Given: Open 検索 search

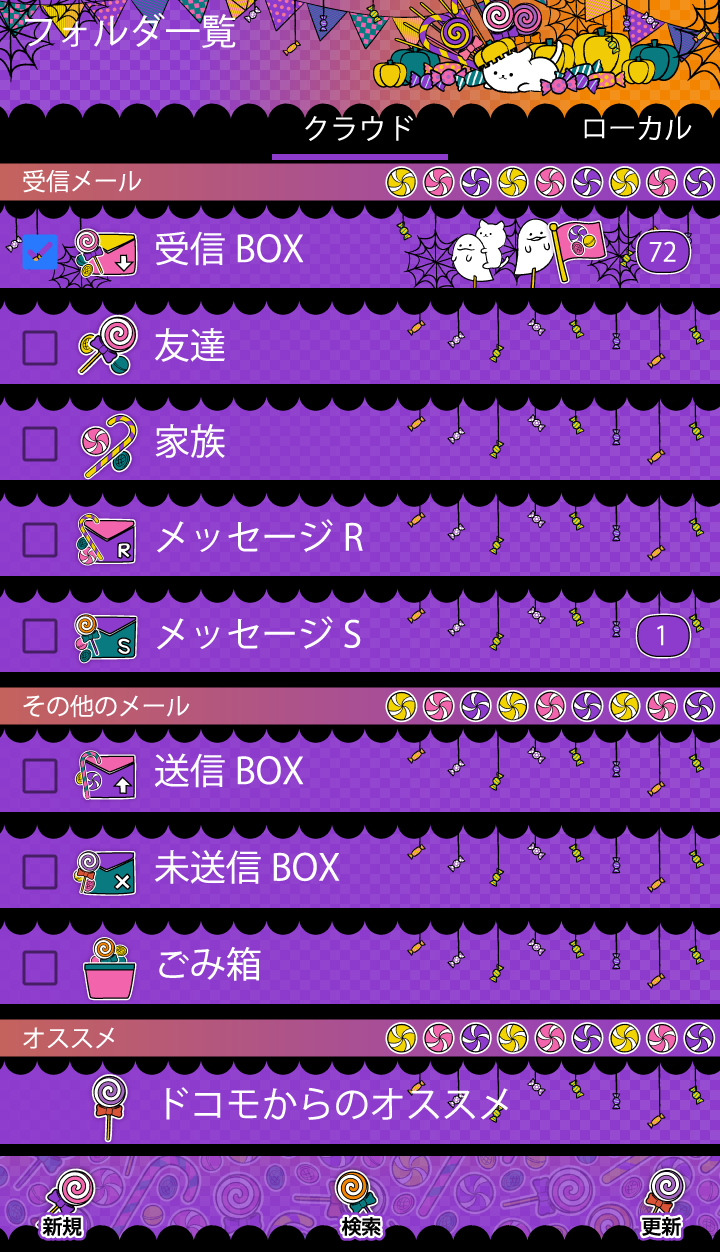Looking at the screenshot, I should (x=360, y=1206).
